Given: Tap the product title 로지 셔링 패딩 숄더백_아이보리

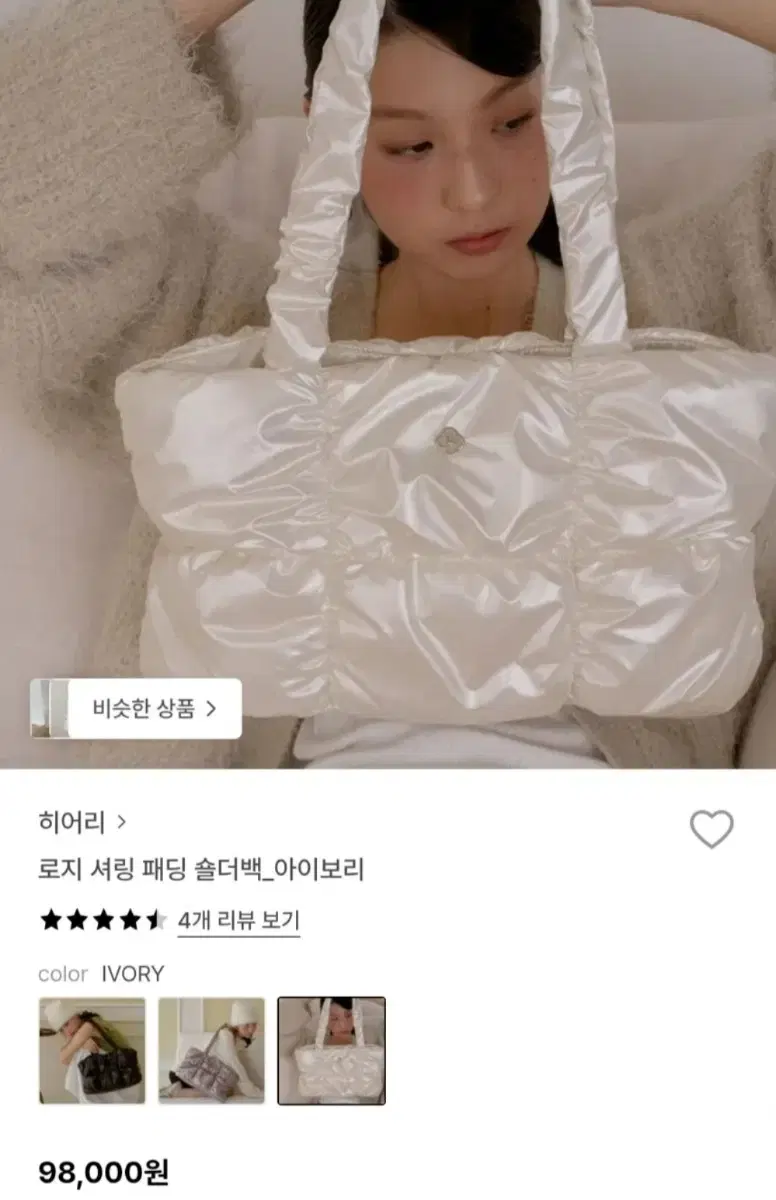Looking at the screenshot, I should pos(204,868).
